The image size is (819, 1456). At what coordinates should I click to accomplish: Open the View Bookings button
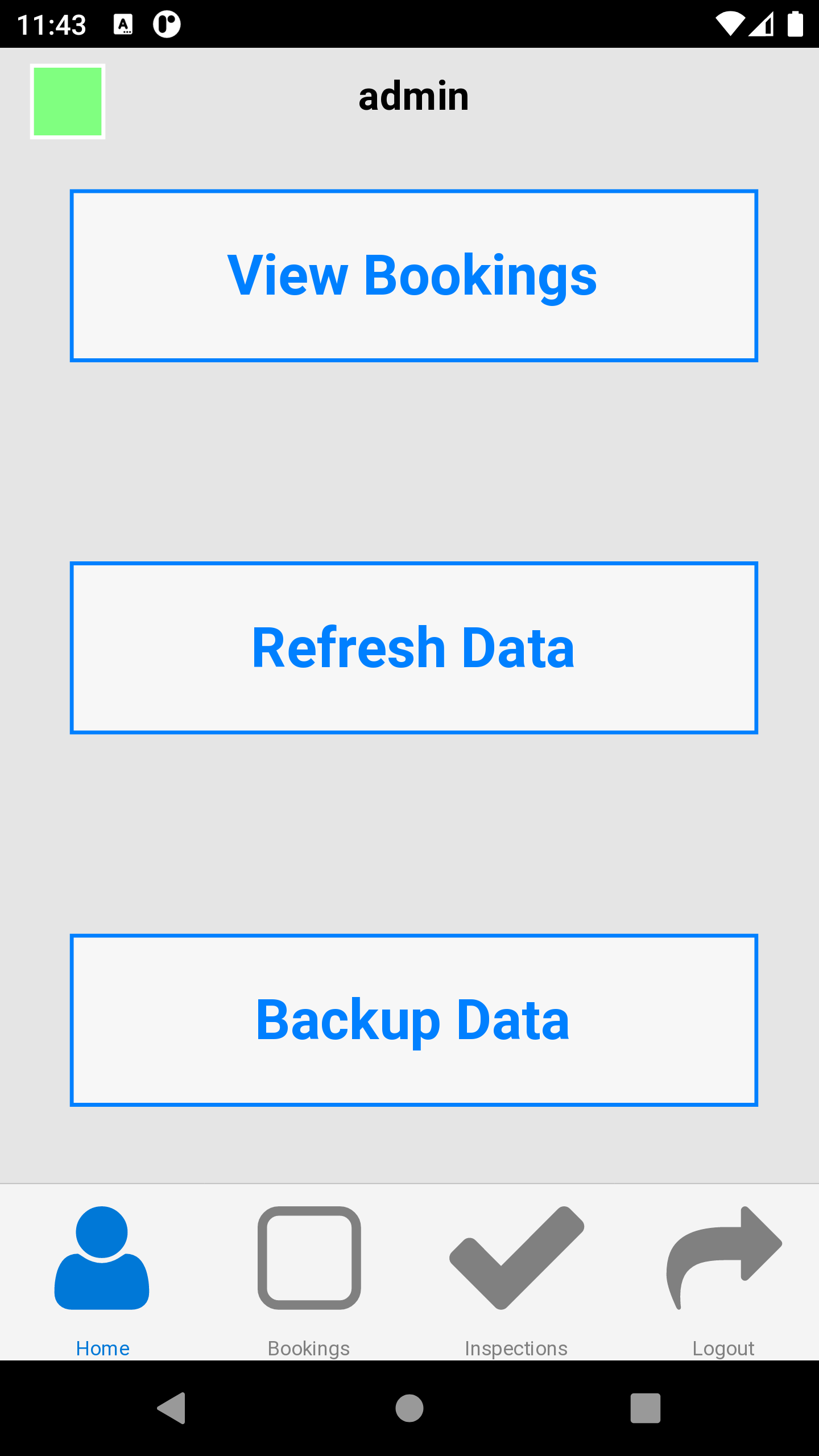coord(413,276)
